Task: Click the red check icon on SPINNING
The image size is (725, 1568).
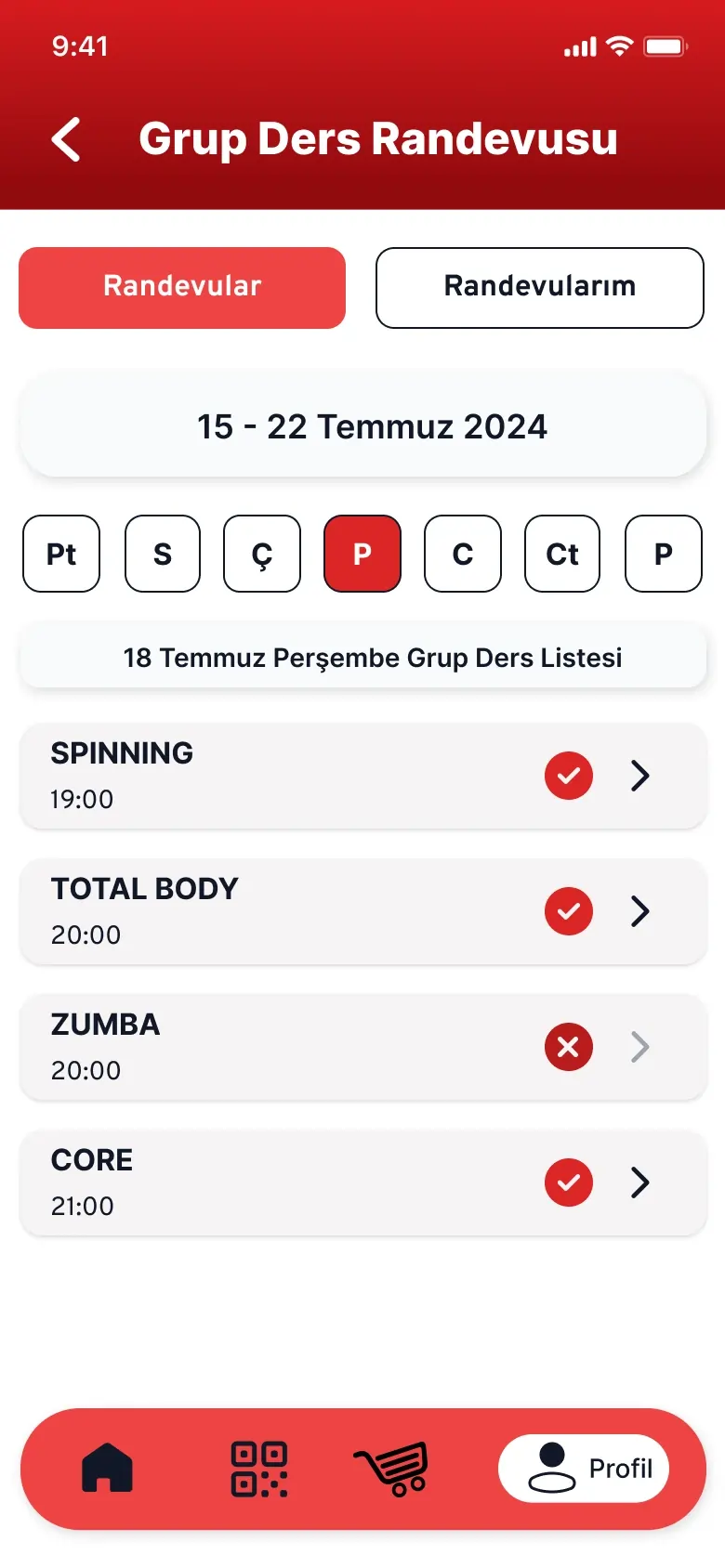Action: [568, 776]
